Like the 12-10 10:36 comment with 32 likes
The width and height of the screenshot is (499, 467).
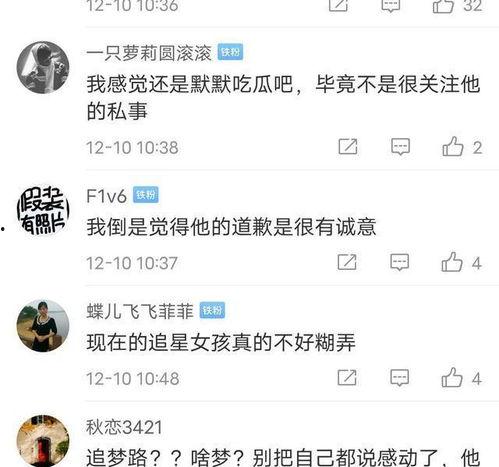(443, 6)
